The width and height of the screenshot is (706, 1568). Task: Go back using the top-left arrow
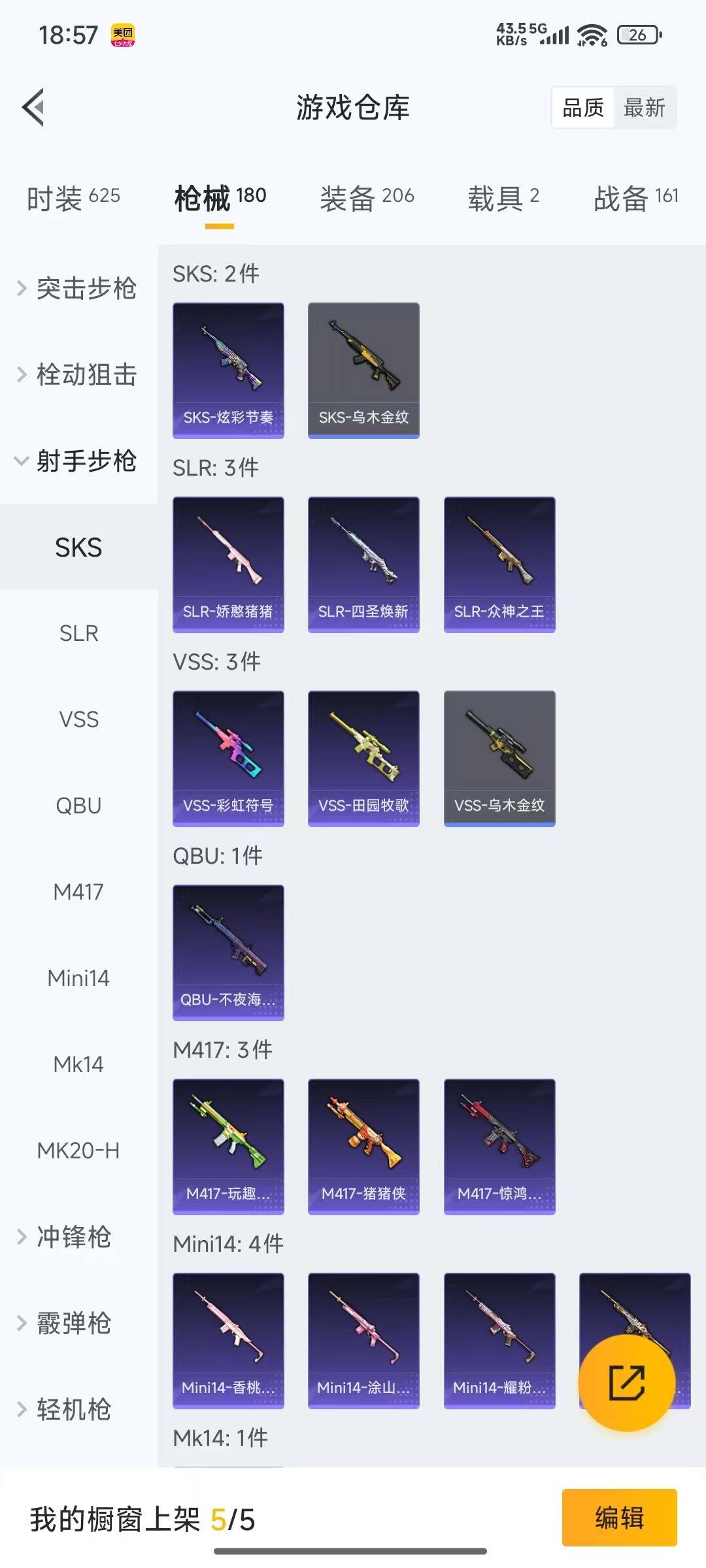click(x=34, y=107)
